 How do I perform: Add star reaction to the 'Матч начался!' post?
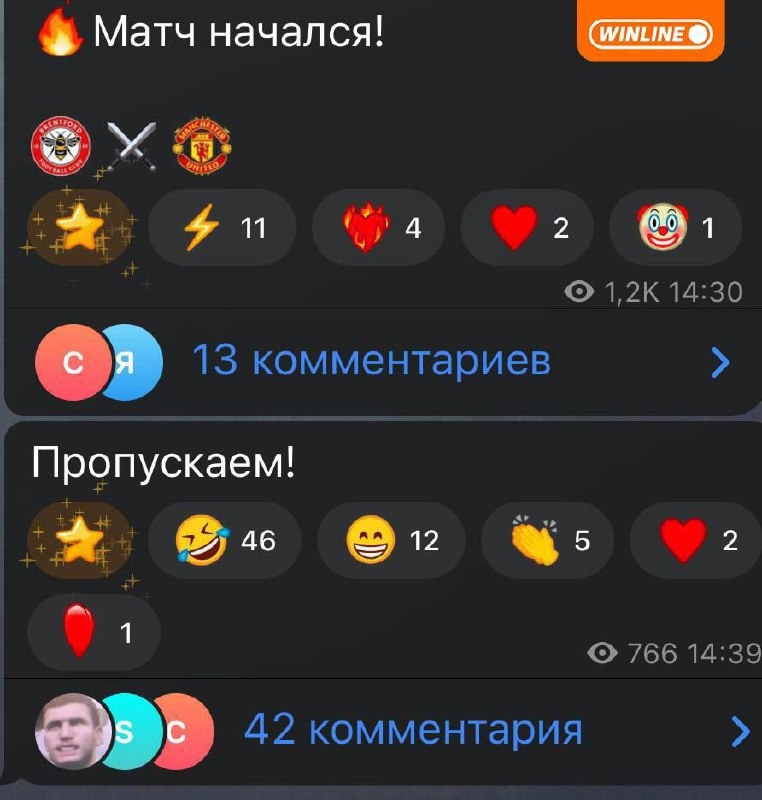[x=80, y=228]
